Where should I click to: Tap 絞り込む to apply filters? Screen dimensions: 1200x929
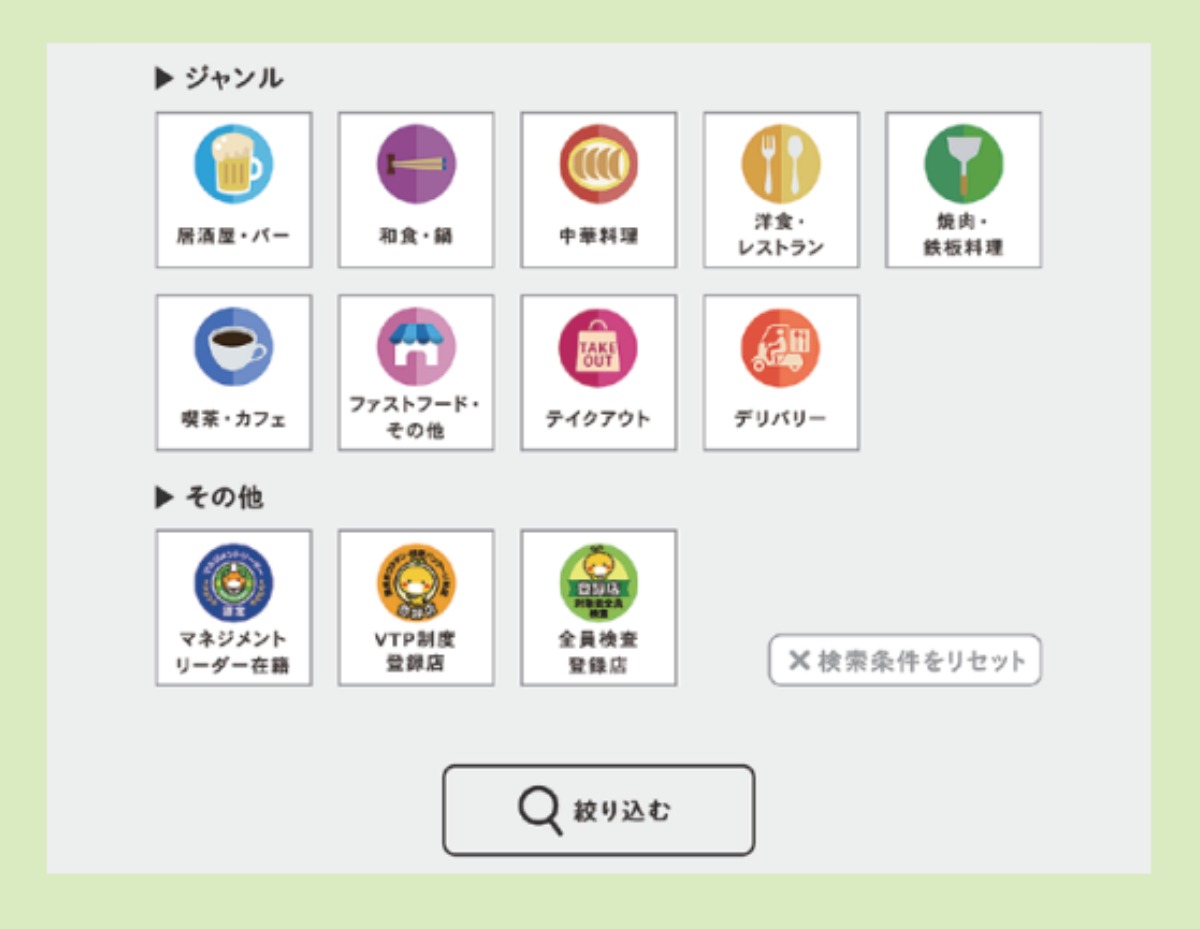[x=598, y=810]
